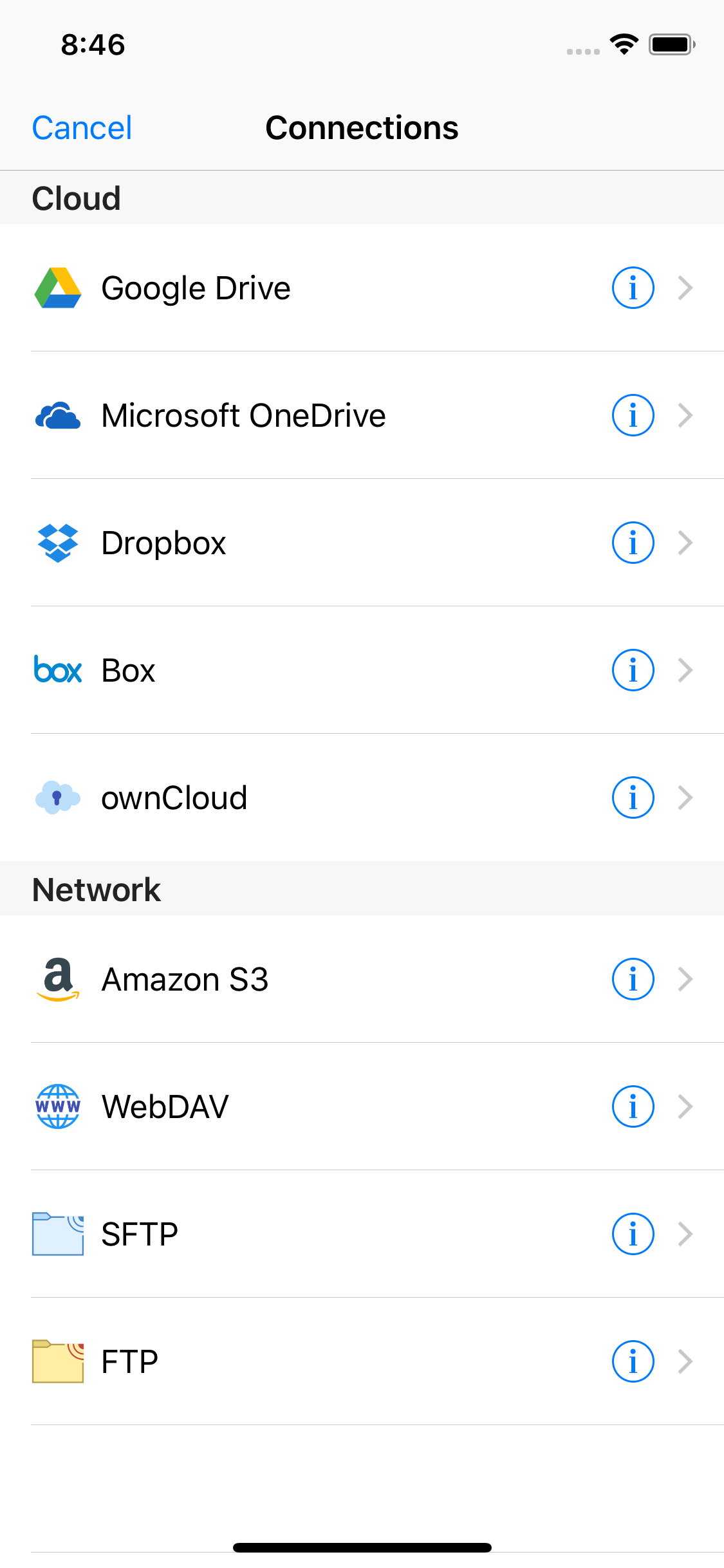Select the ownCloud padlock icon
Image resolution: width=724 pixels, height=1568 pixels.
click(x=59, y=798)
